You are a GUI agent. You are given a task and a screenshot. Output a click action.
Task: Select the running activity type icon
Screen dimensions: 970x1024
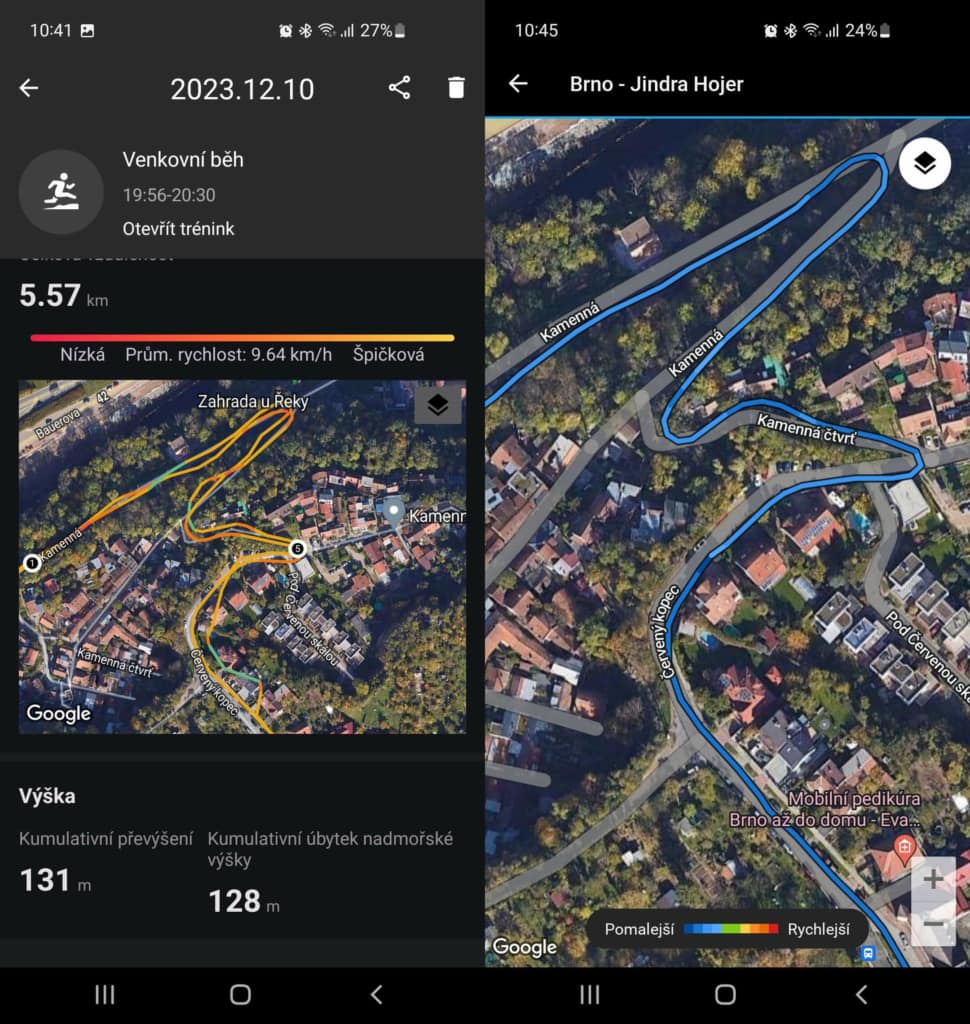(x=61, y=191)
